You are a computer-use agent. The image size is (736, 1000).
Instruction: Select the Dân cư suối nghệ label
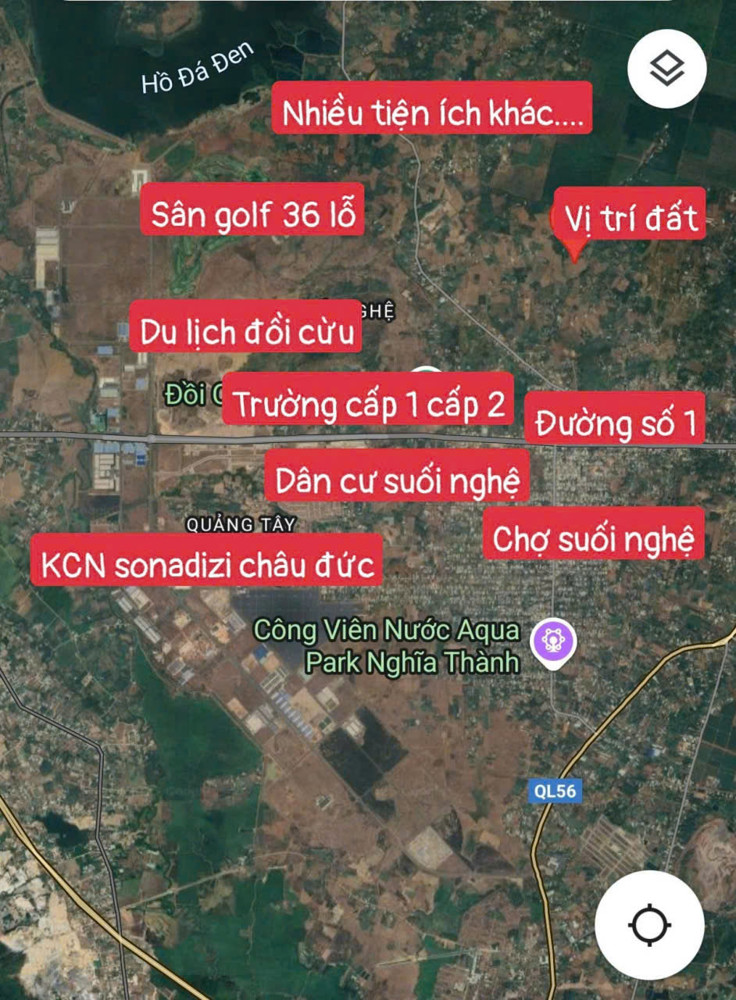[x=396, y=478]
